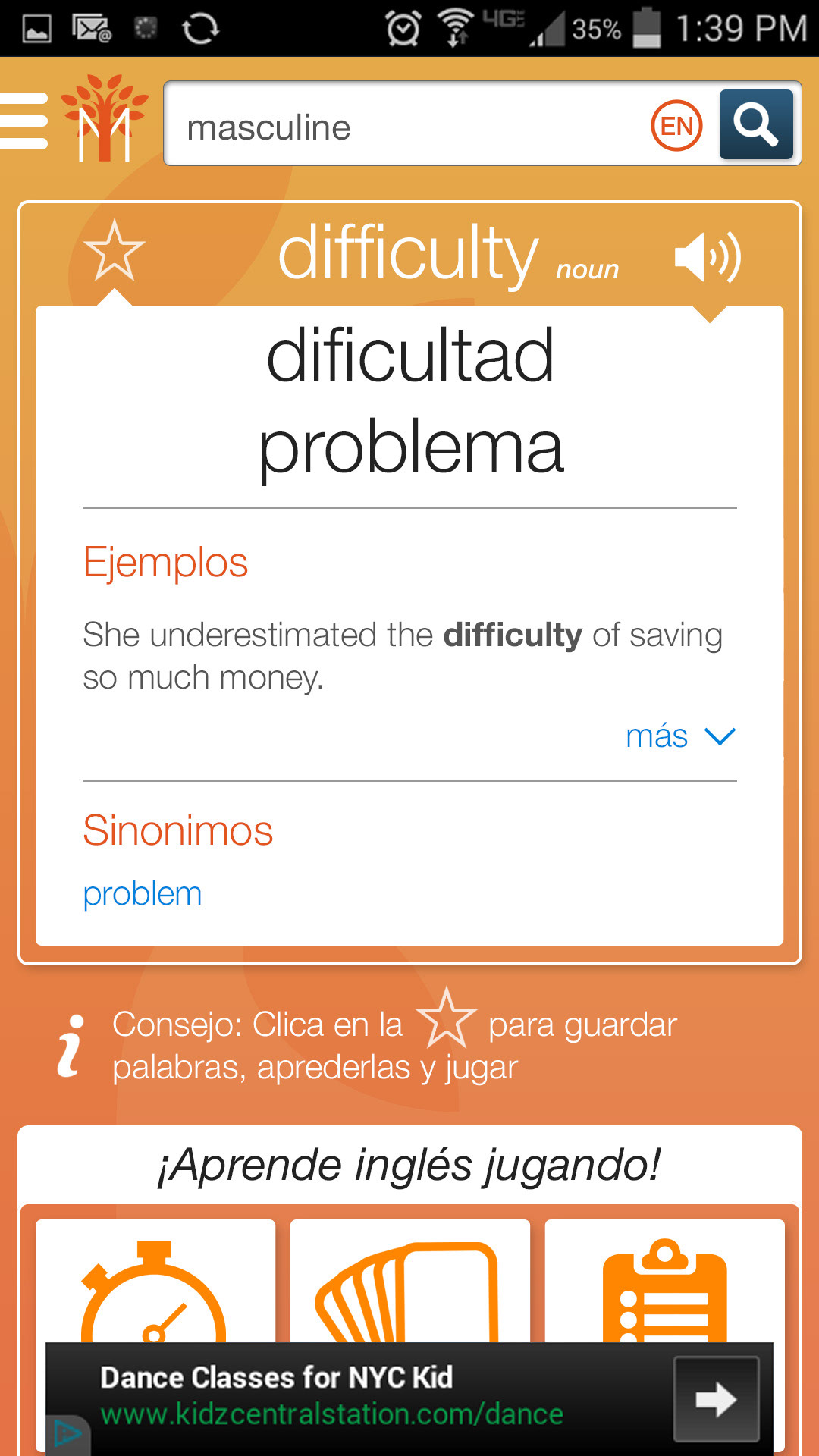Viewport: 819px width, 1456px height.
Task: Open the Dance Classes ad arrow
Action: point(716,1398)
